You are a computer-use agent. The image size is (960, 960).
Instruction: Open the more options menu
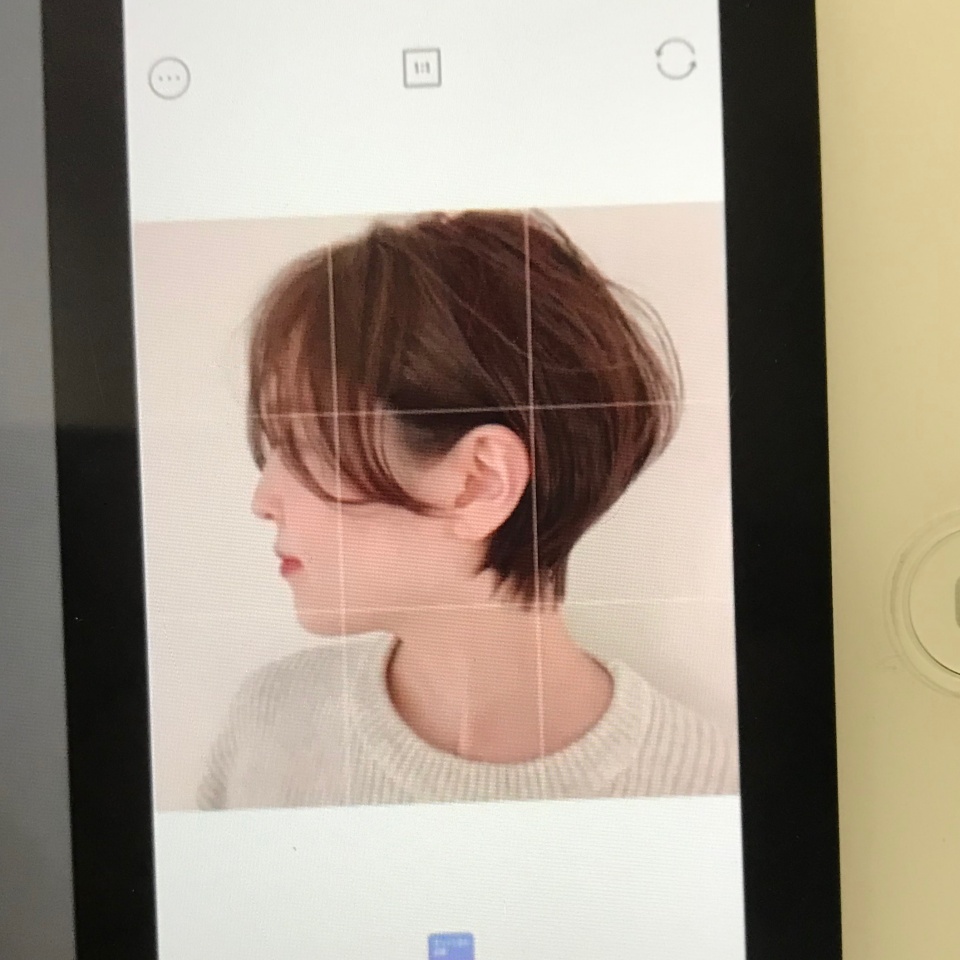[169, 77]
